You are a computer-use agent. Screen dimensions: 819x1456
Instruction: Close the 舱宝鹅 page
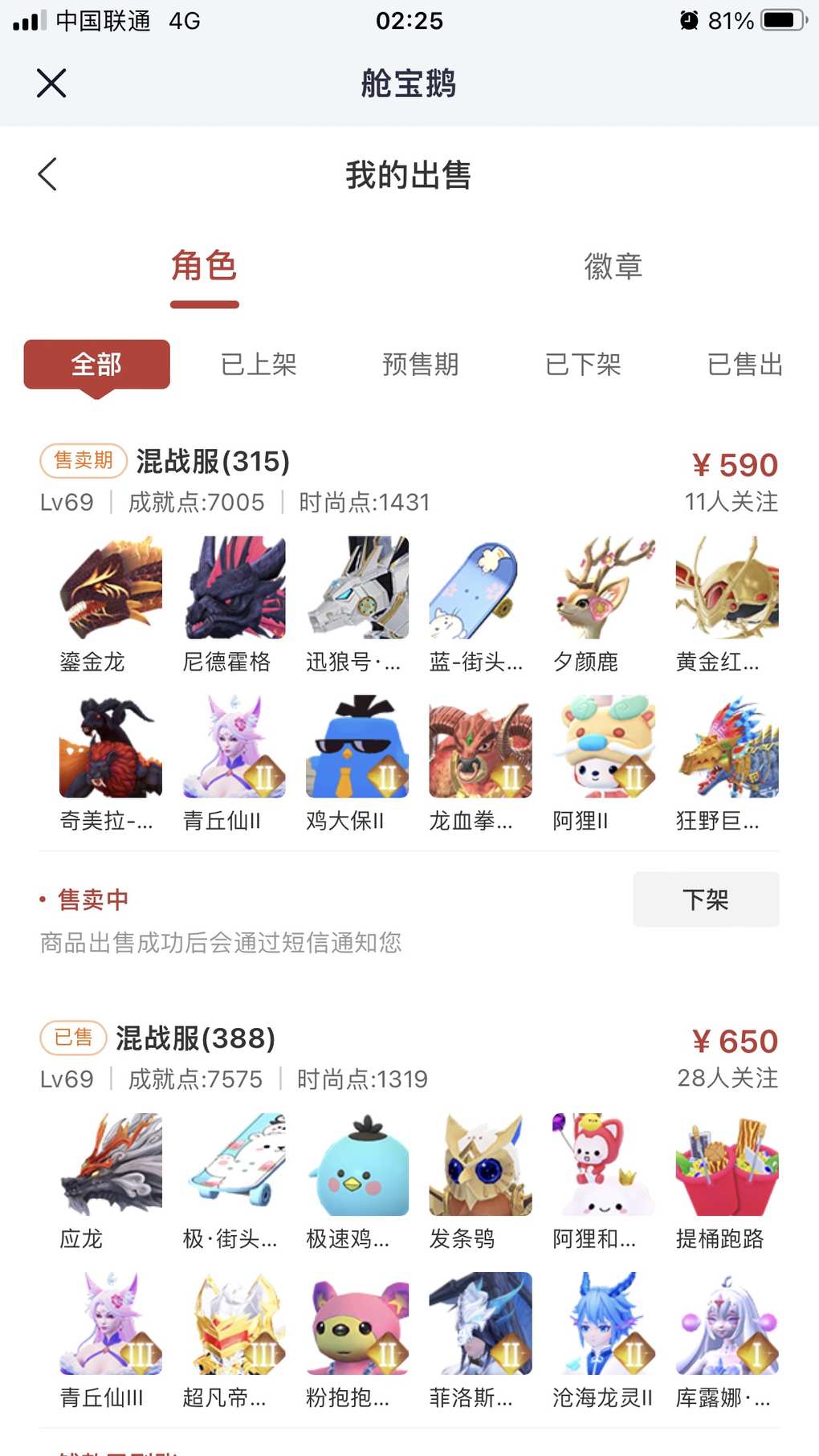[51, 83]
